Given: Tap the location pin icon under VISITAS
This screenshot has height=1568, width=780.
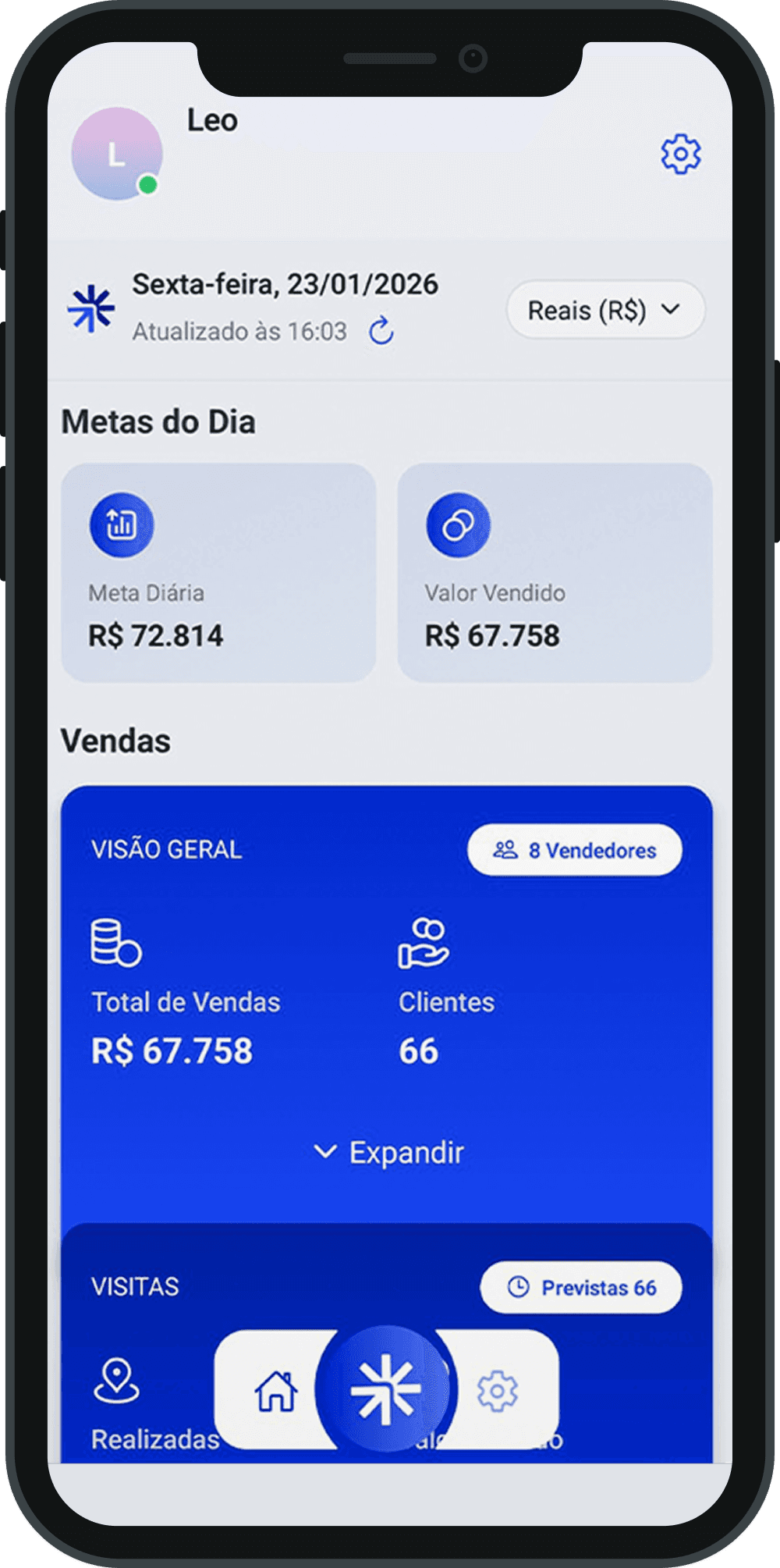Looking at the screenshot, I should click(x=115, y=1378).
